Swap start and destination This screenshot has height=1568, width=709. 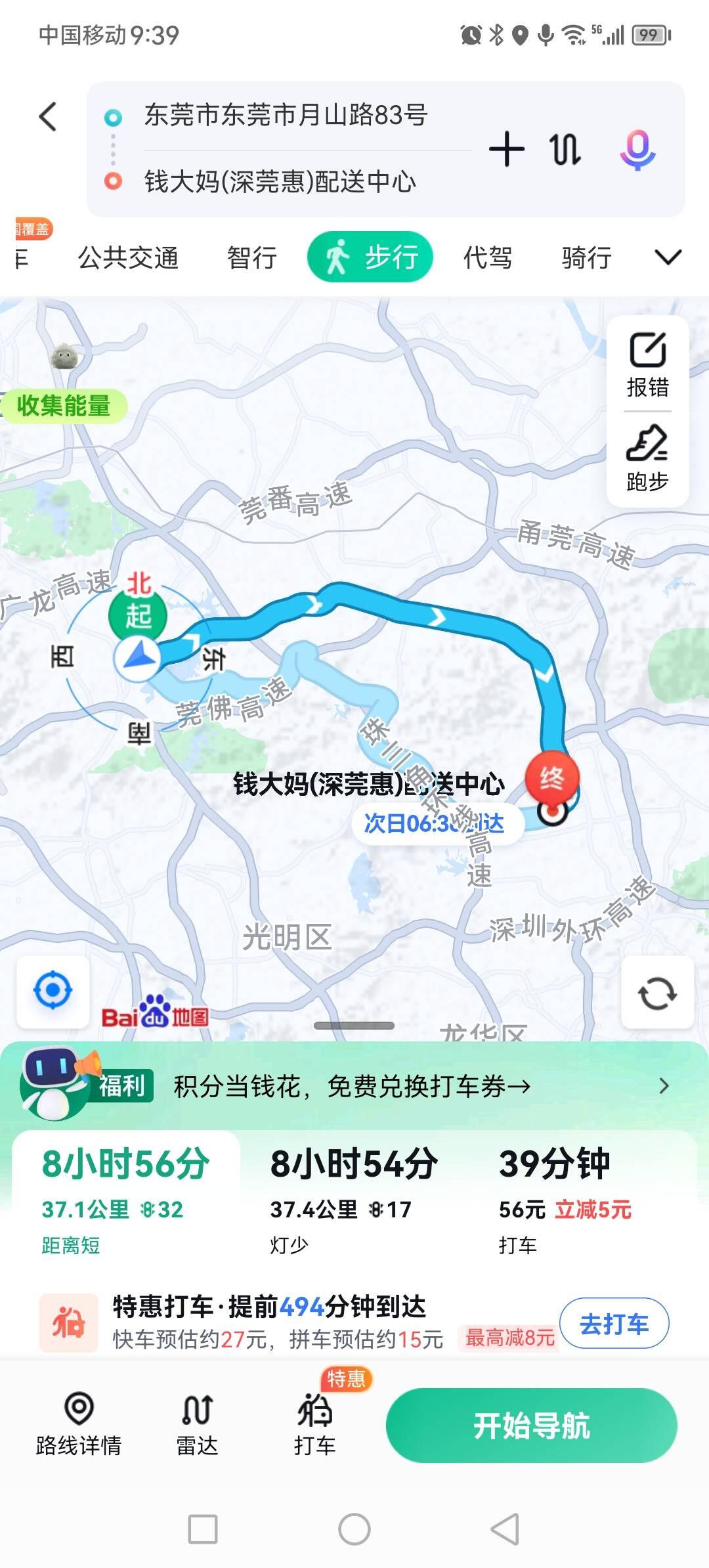click(565, 149)
